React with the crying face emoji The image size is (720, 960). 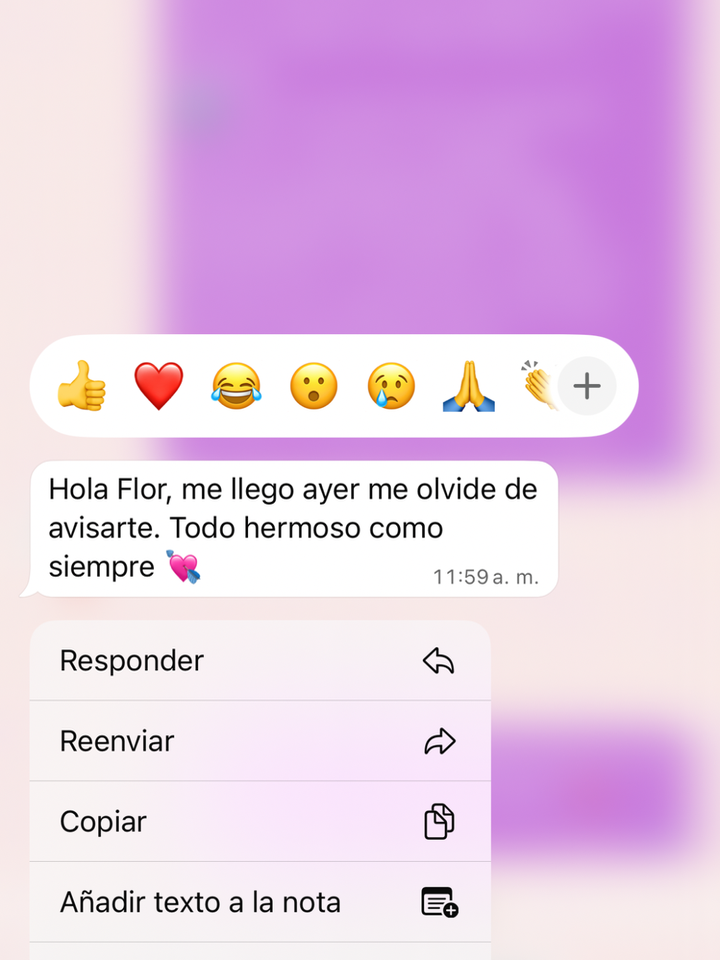(x=391, y=386)
